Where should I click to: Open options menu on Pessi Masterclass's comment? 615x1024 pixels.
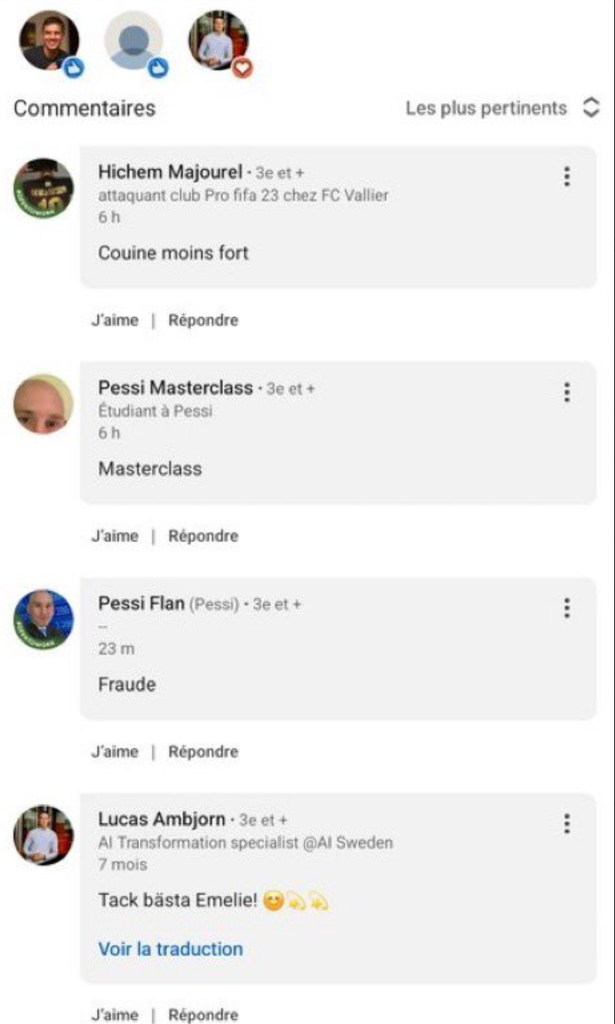(567, 392)
